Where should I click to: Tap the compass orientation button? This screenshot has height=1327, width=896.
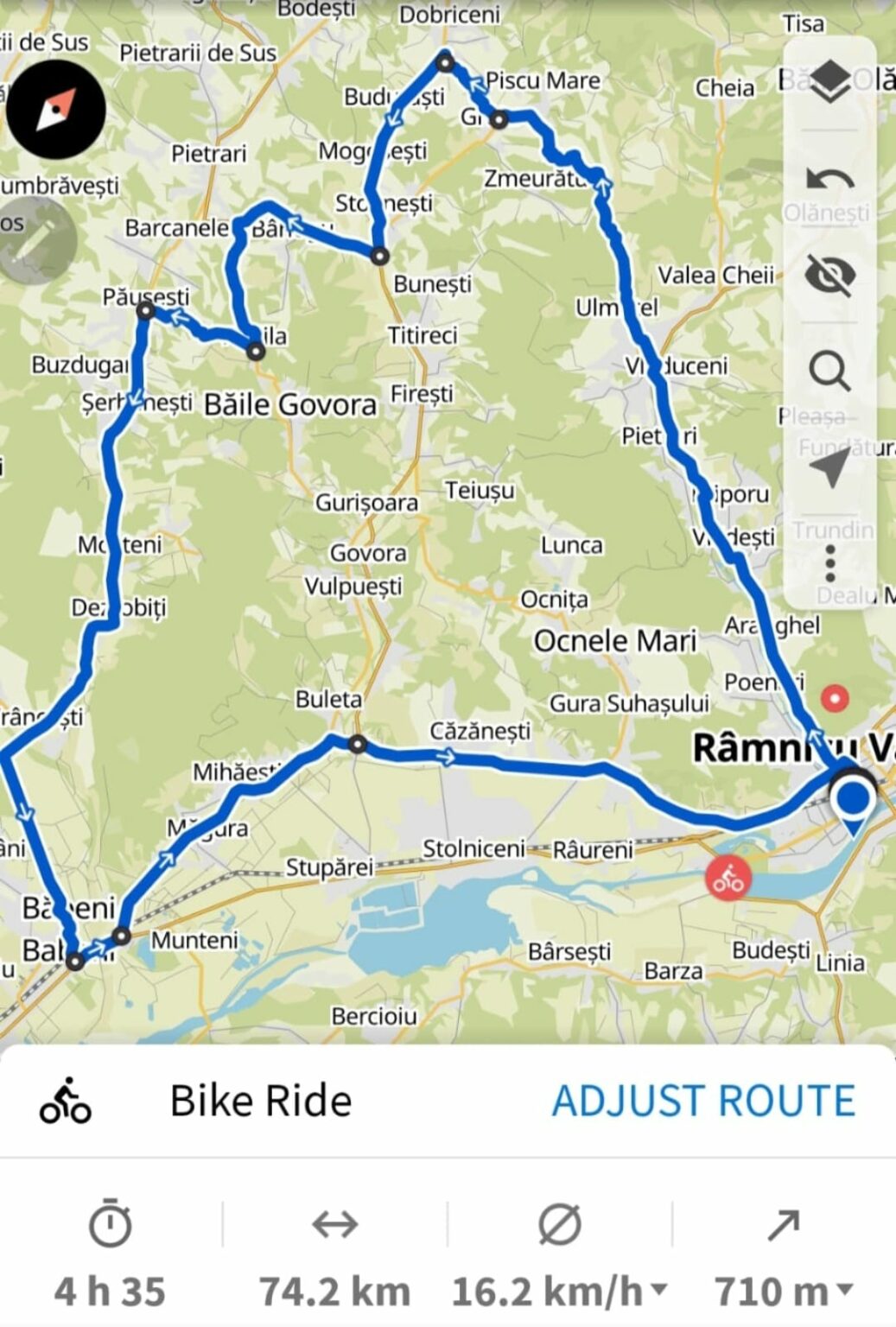click(x=56, y=110)
